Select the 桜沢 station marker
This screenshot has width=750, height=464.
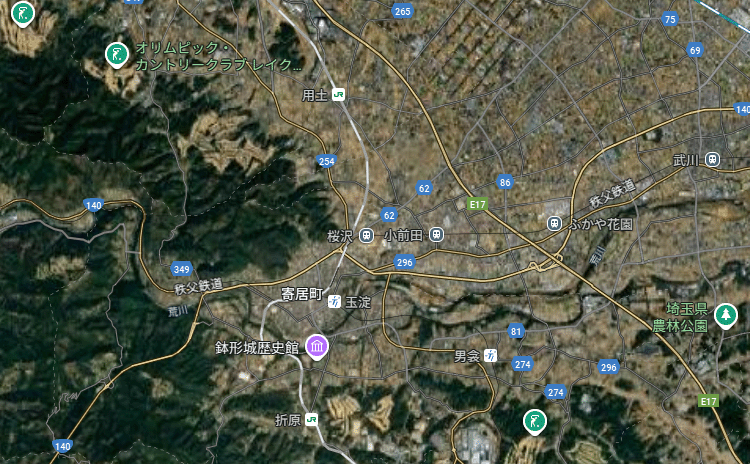point(367,236)
